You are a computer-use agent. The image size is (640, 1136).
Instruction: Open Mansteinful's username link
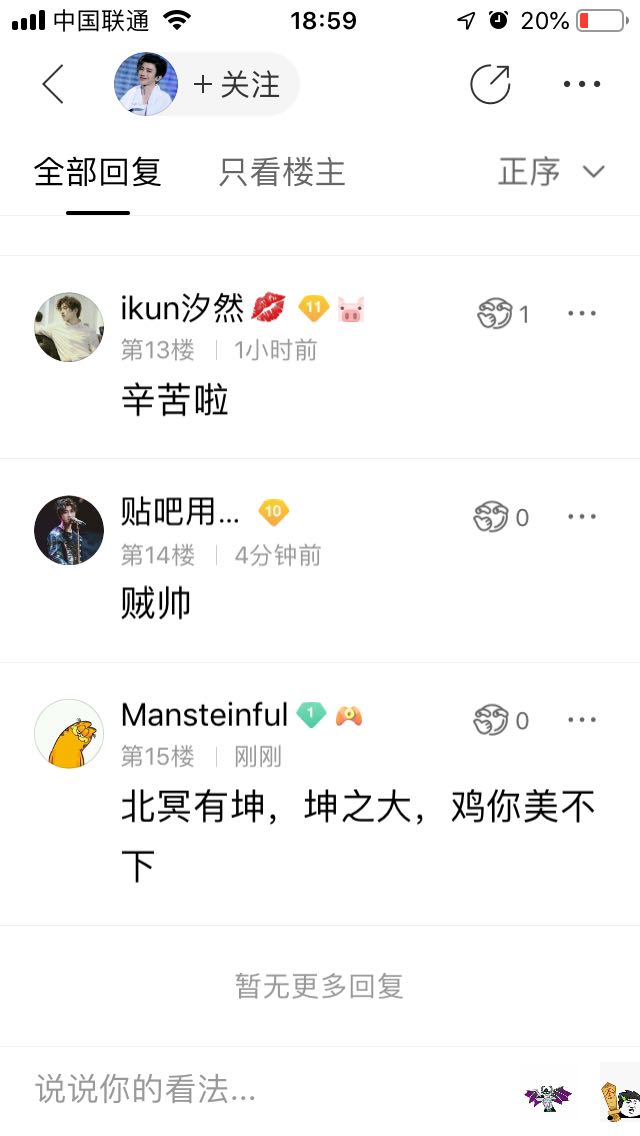tap(204, 715)
